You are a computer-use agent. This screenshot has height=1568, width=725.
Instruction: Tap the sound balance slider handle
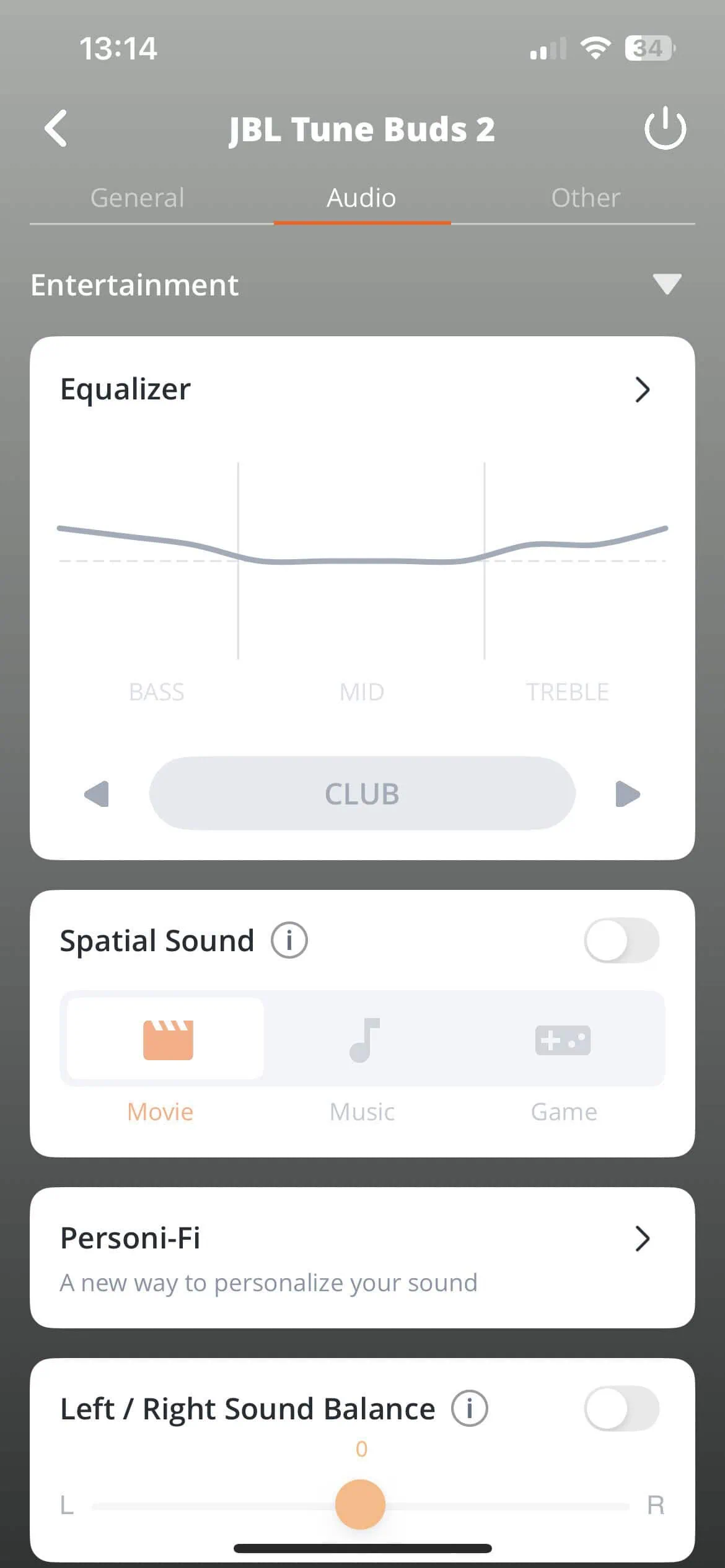pyautogui.click(x=360, y=1504)
